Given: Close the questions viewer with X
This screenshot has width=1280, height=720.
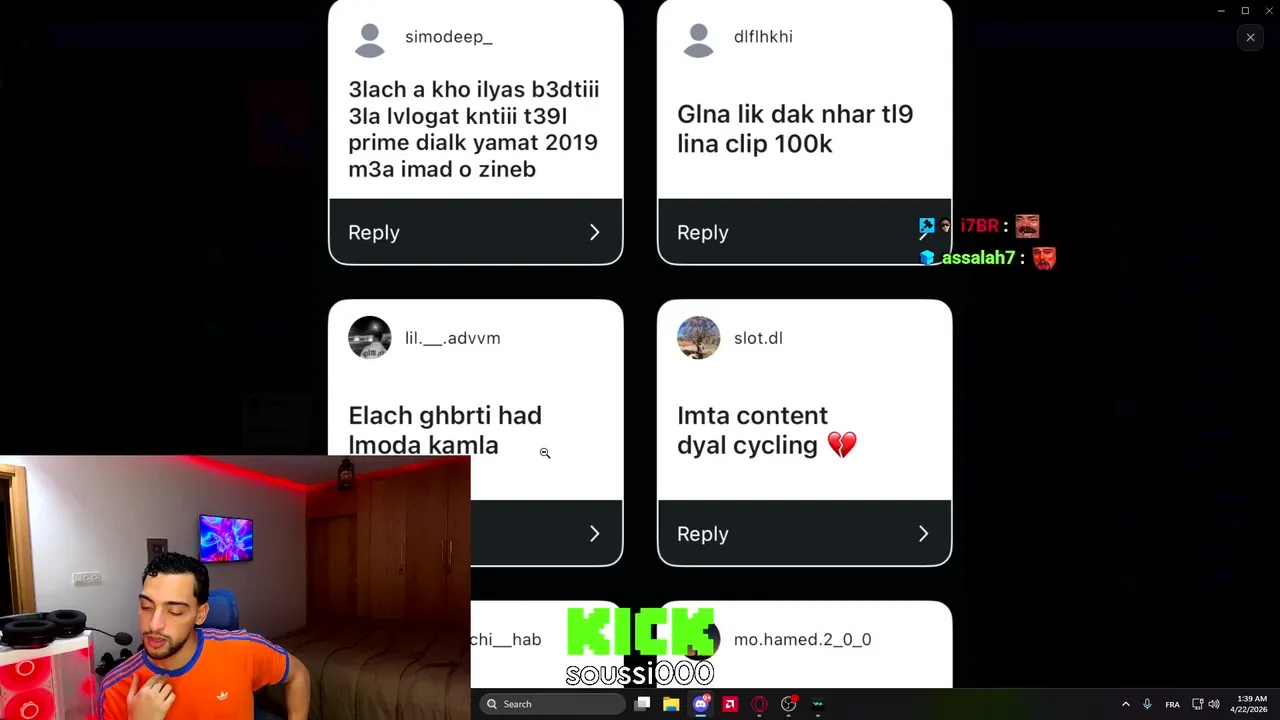Looking at the screenshot, I should (x=1250, y=37).
